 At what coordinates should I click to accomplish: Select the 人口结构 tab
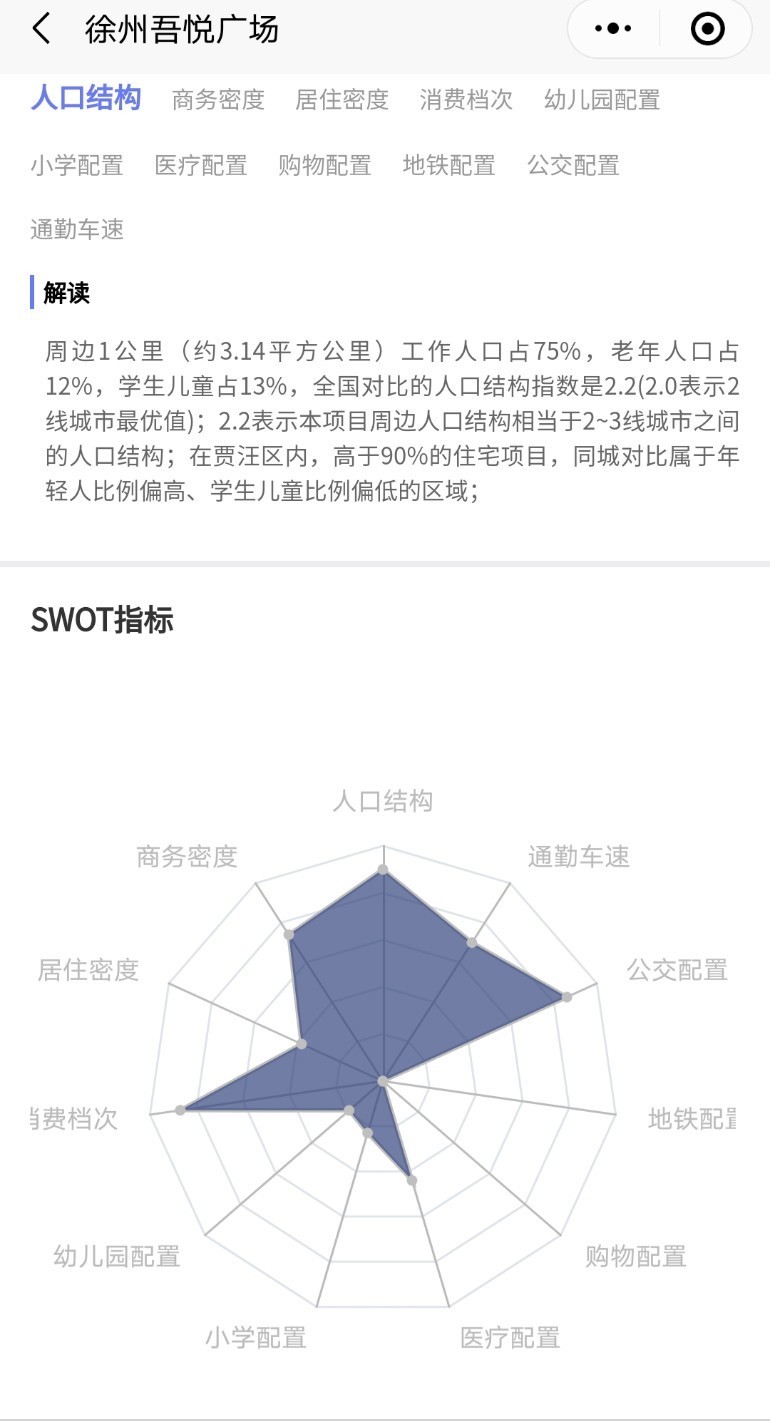(86, 99)
